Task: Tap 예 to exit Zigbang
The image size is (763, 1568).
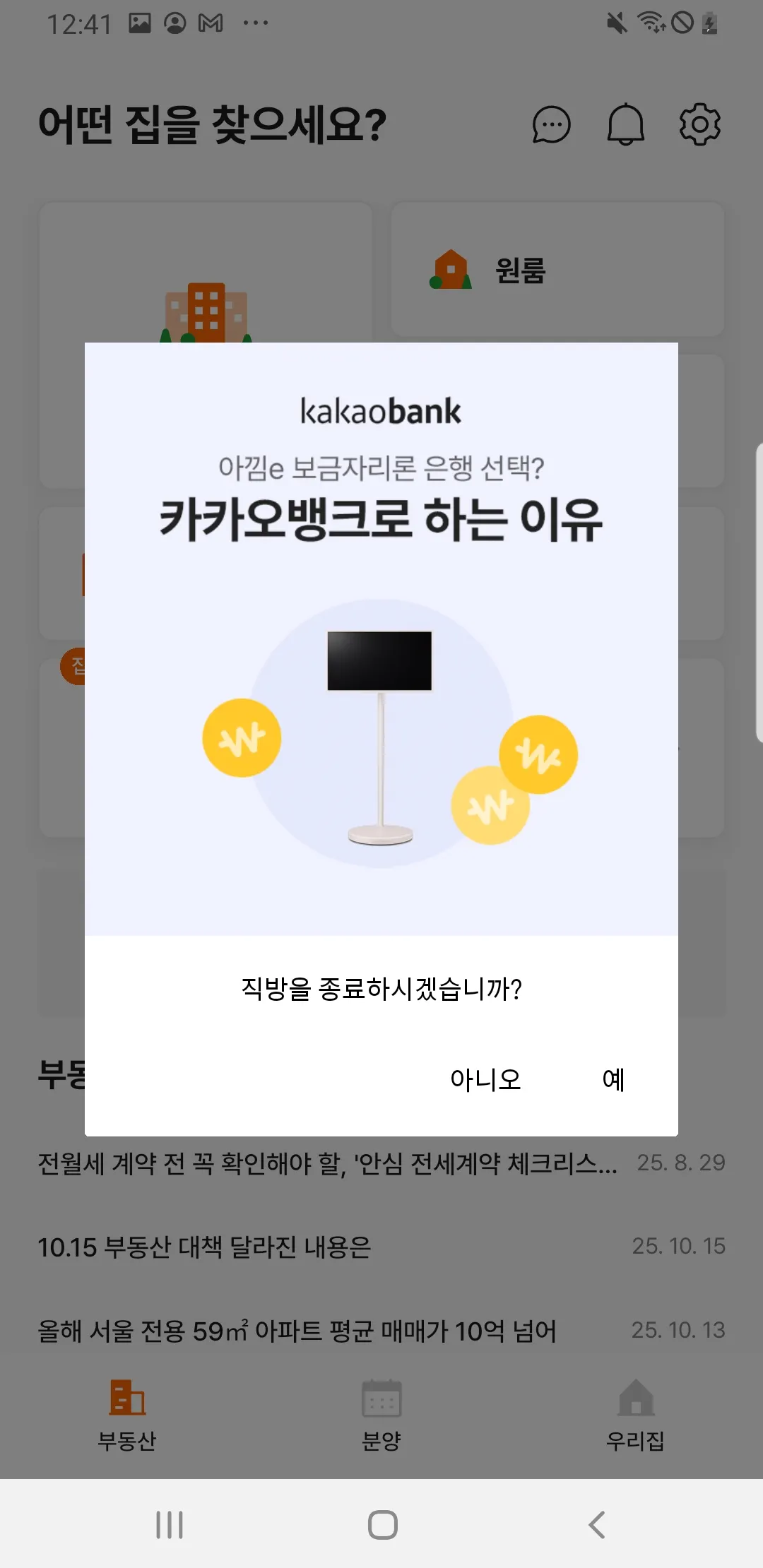Action: tap(613, 1079)
